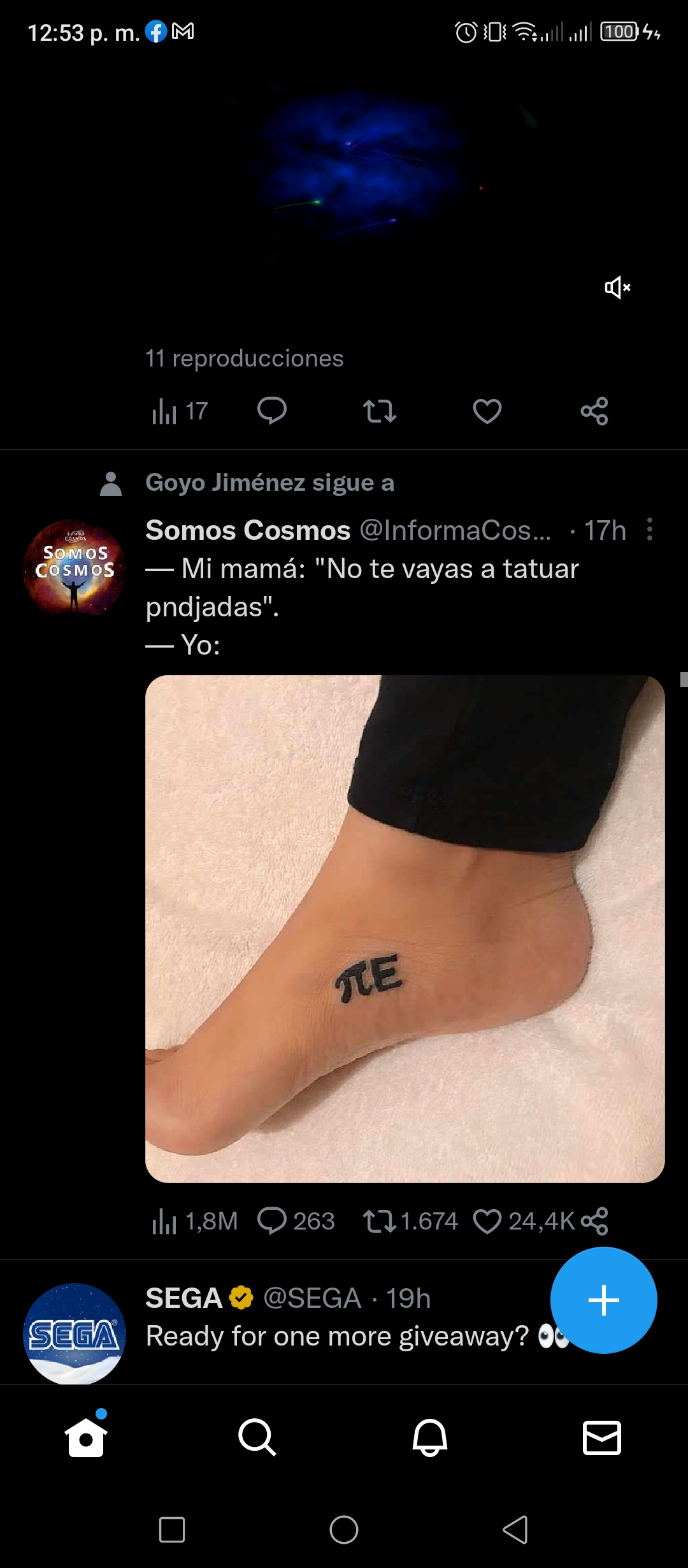Viewport: 688px width, 1568px height.
Task: Open direct messages tab
Action: coord(602,1437)
